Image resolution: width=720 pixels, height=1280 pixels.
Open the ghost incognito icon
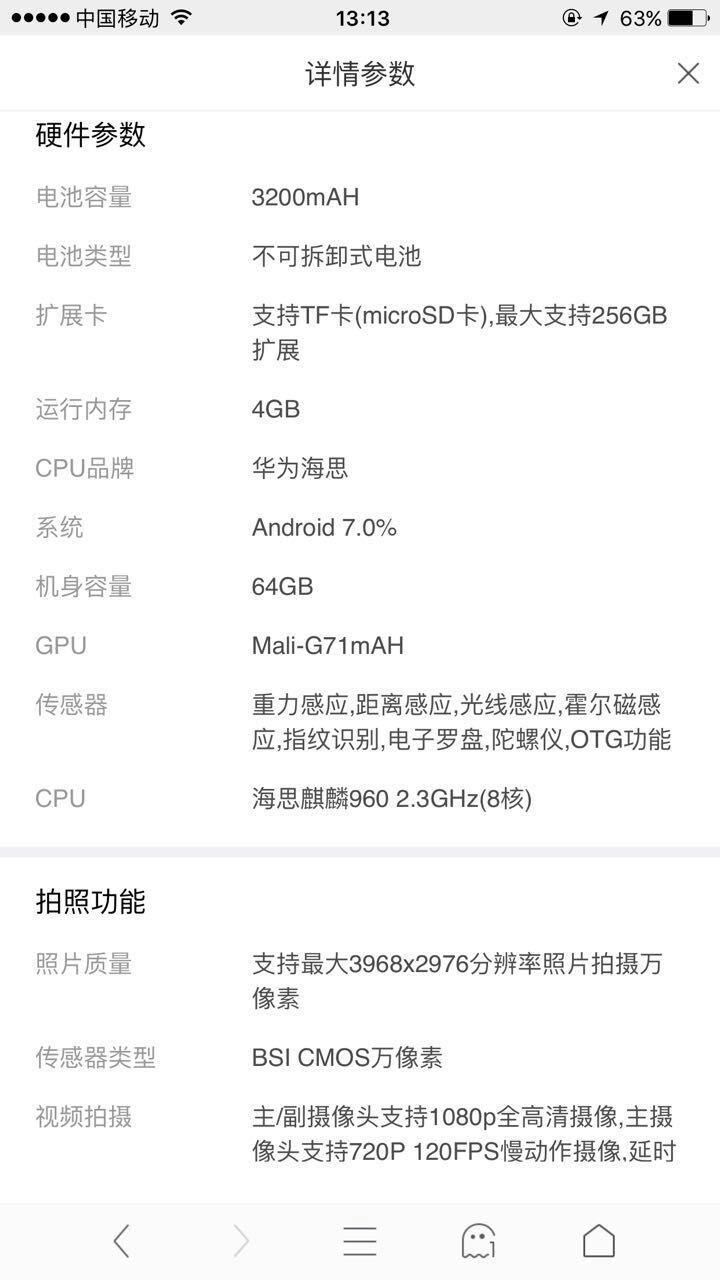478,1241
